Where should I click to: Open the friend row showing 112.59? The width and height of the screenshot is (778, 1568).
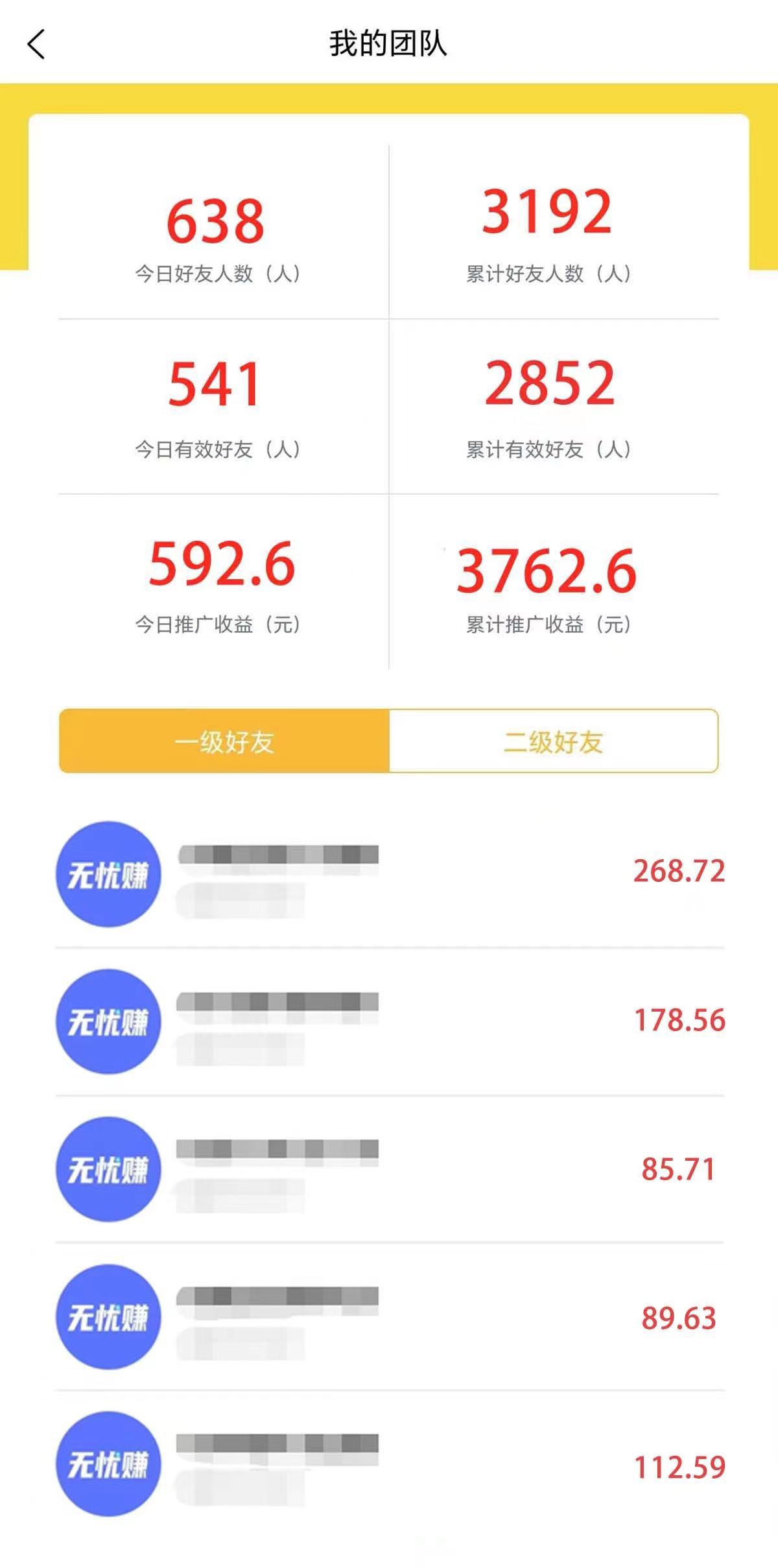coord(389,1464)
